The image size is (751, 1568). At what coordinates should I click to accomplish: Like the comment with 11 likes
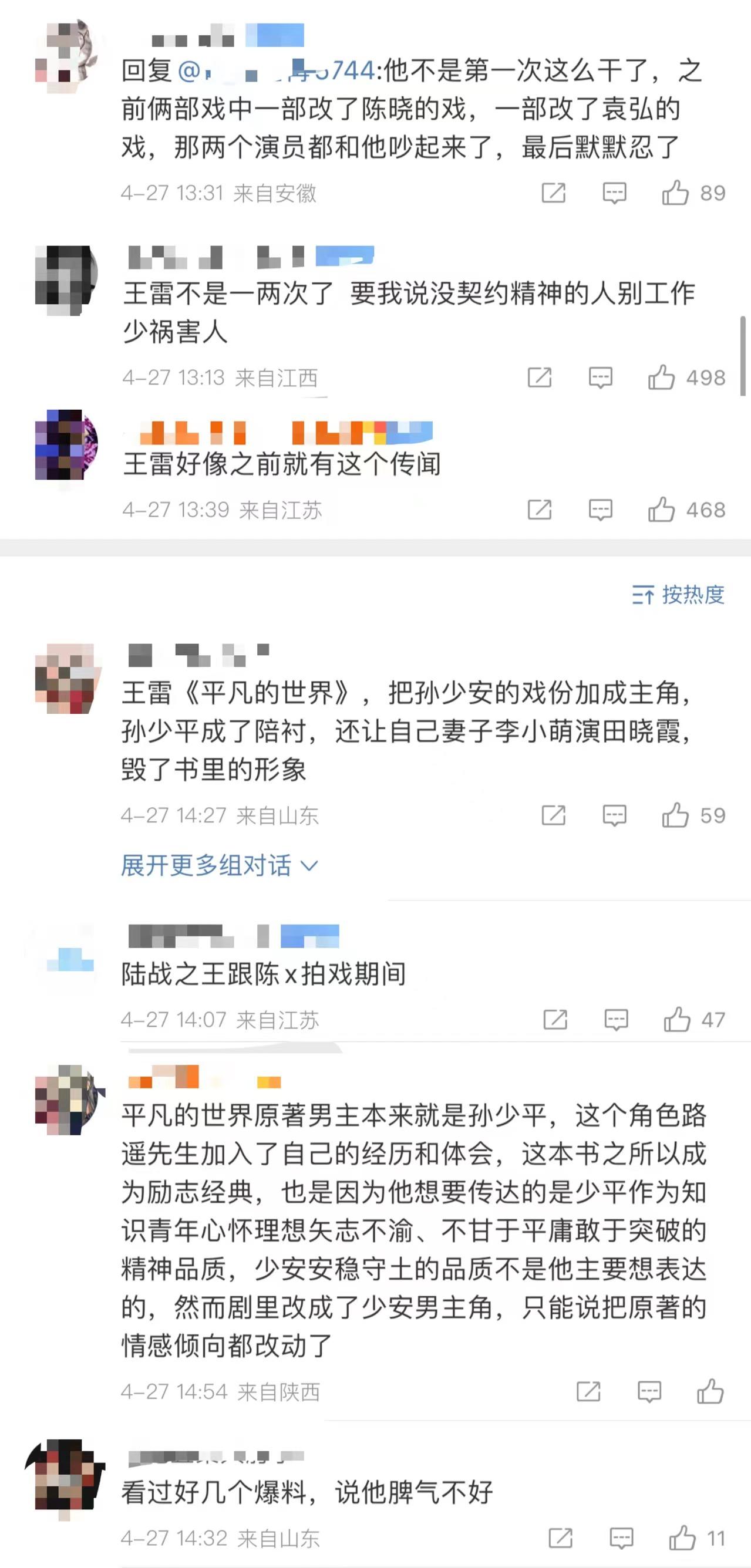pyautogui.click(x=682, y=1538)
